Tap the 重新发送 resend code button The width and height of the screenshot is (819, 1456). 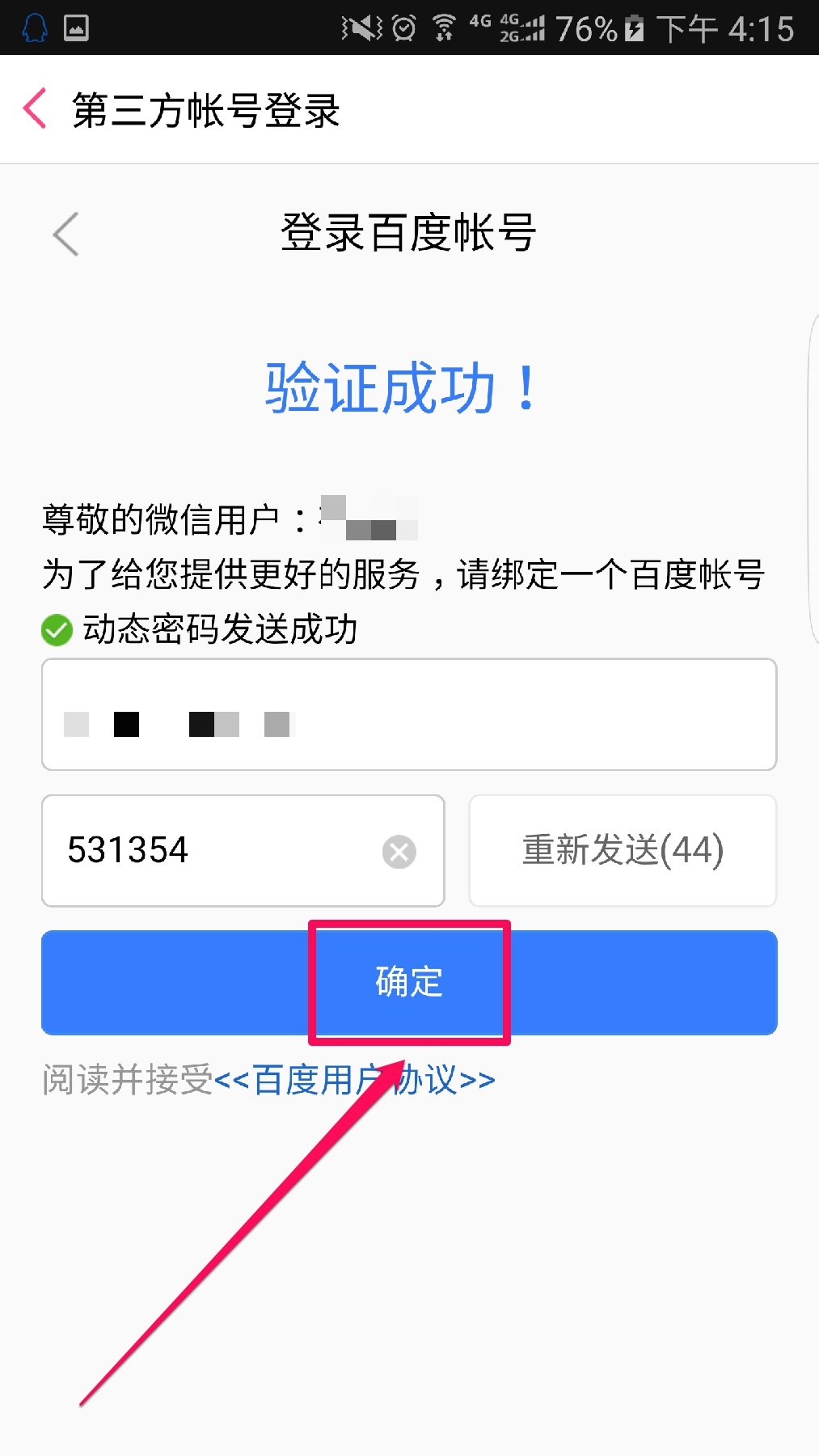pos(623,851)
